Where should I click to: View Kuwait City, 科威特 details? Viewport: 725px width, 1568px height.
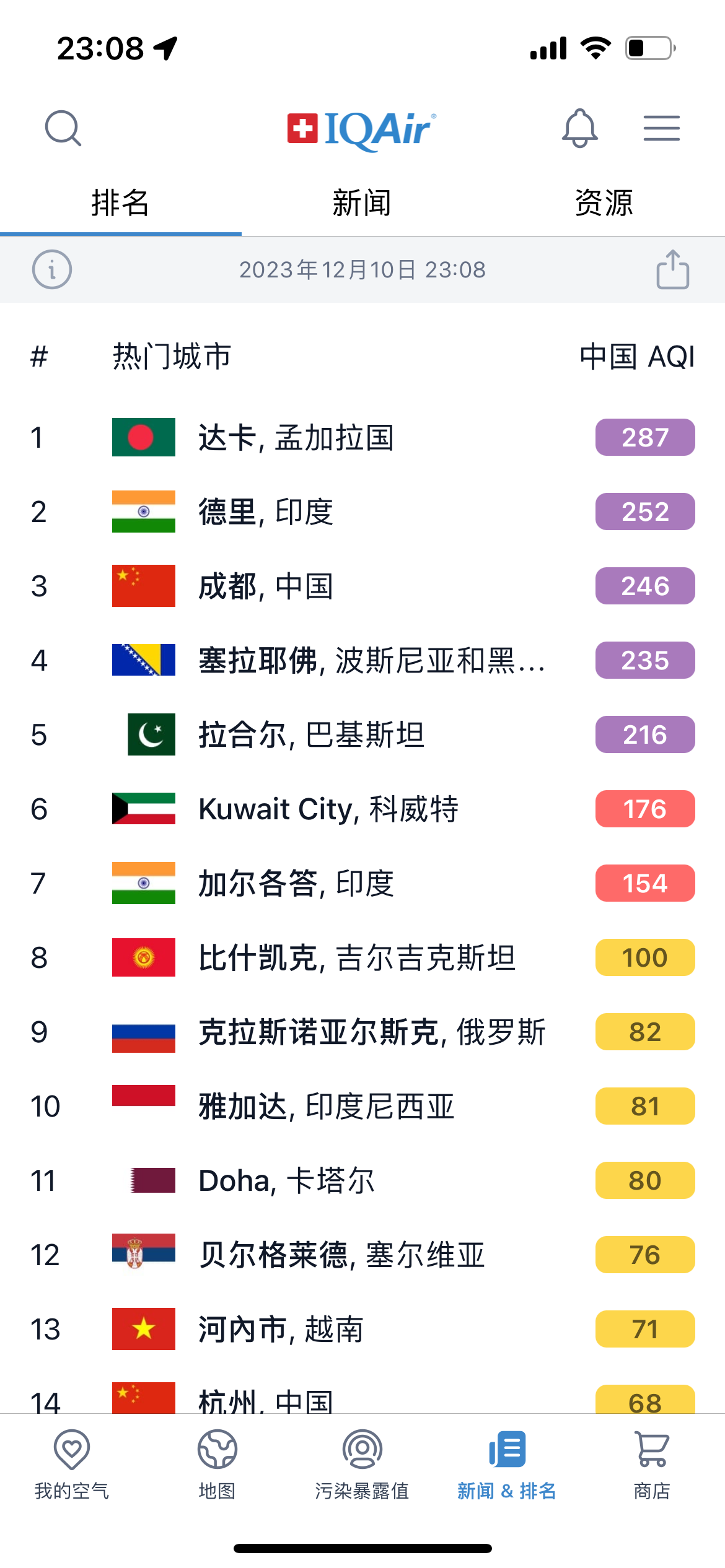[x=362, y=809]
